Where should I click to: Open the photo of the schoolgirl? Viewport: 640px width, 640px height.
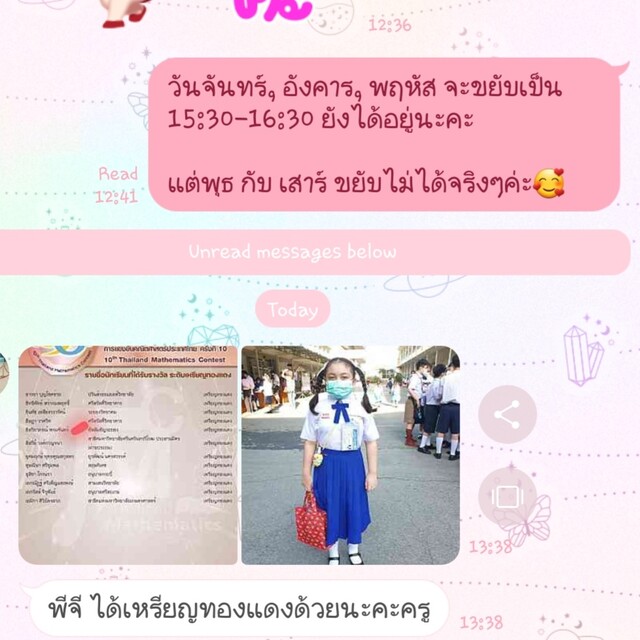pos(350,455)
